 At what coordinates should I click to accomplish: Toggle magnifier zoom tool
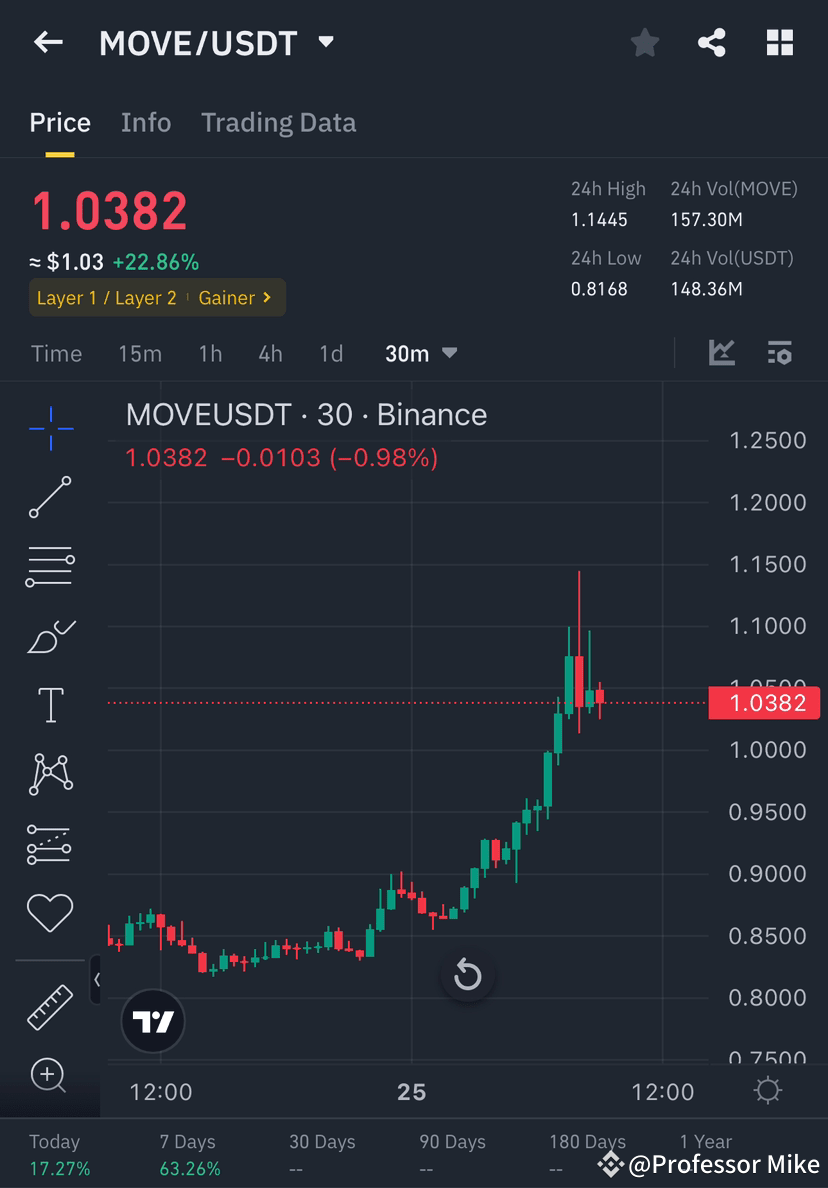tap(50, 1076)
